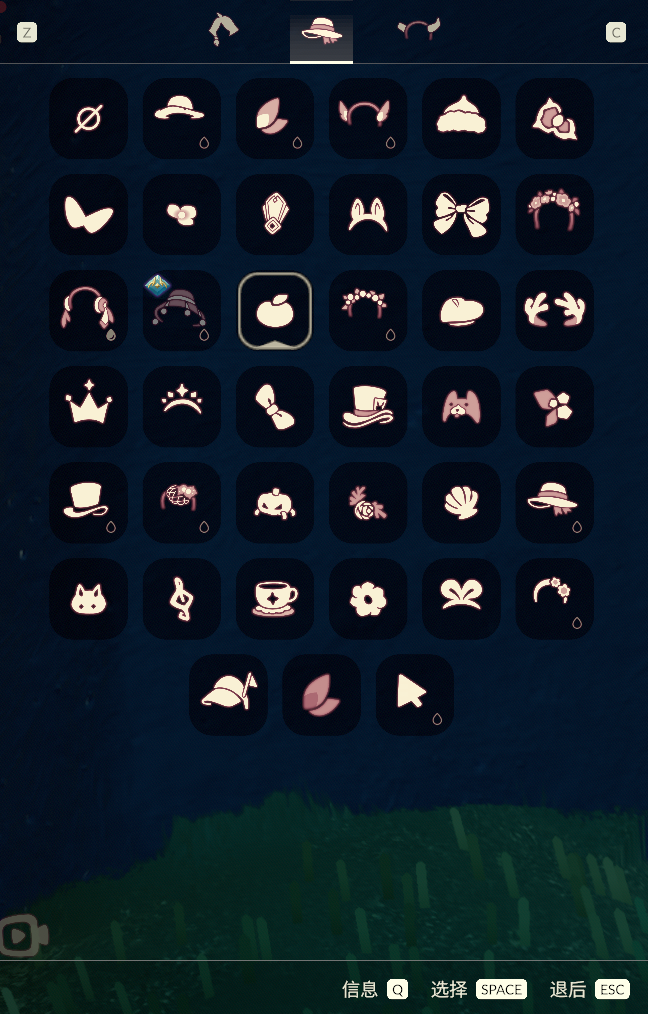This screenshot has height=1014, width=648.
Task: Switch to the horns headpiece tab
Action: click(x=418, y=30)
